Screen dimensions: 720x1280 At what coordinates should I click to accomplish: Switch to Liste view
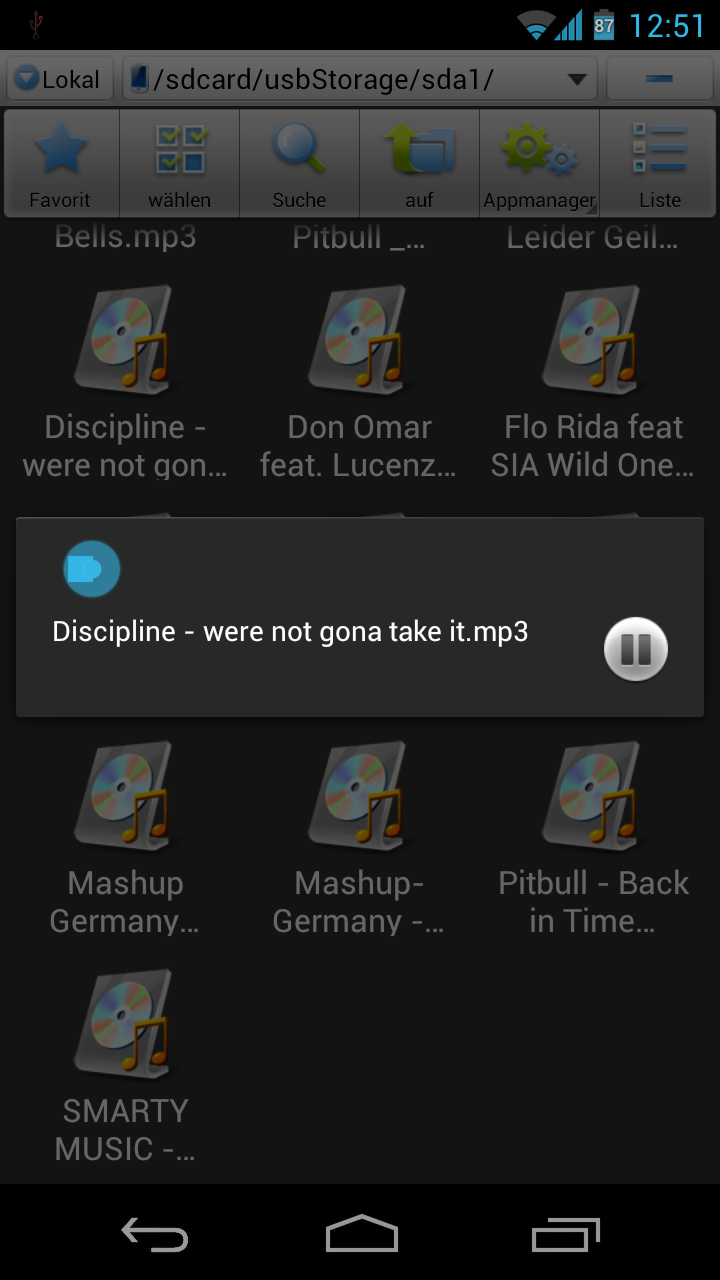[660, 163]
